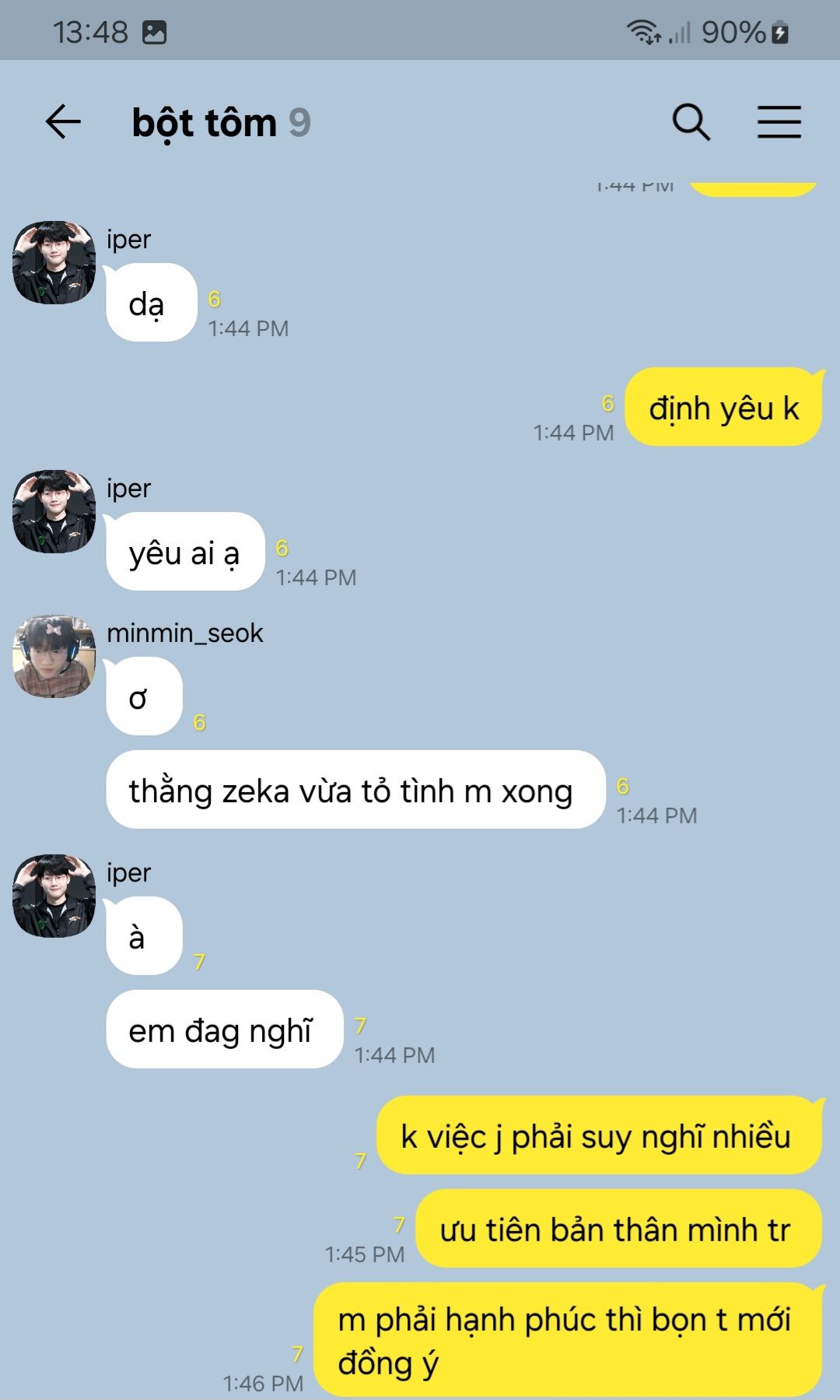Search messages in this chat
Screen dimensions: 840x1400
coord(691,122)
